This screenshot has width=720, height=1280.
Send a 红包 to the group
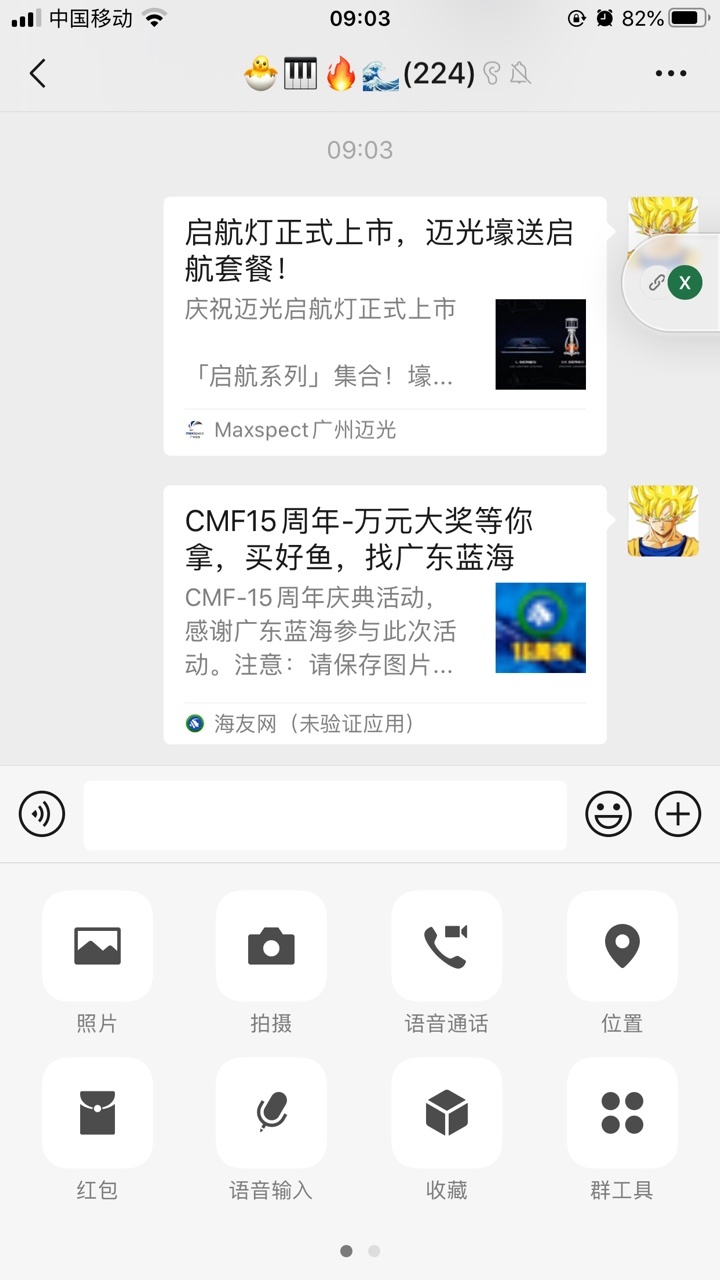point(97,1113)
